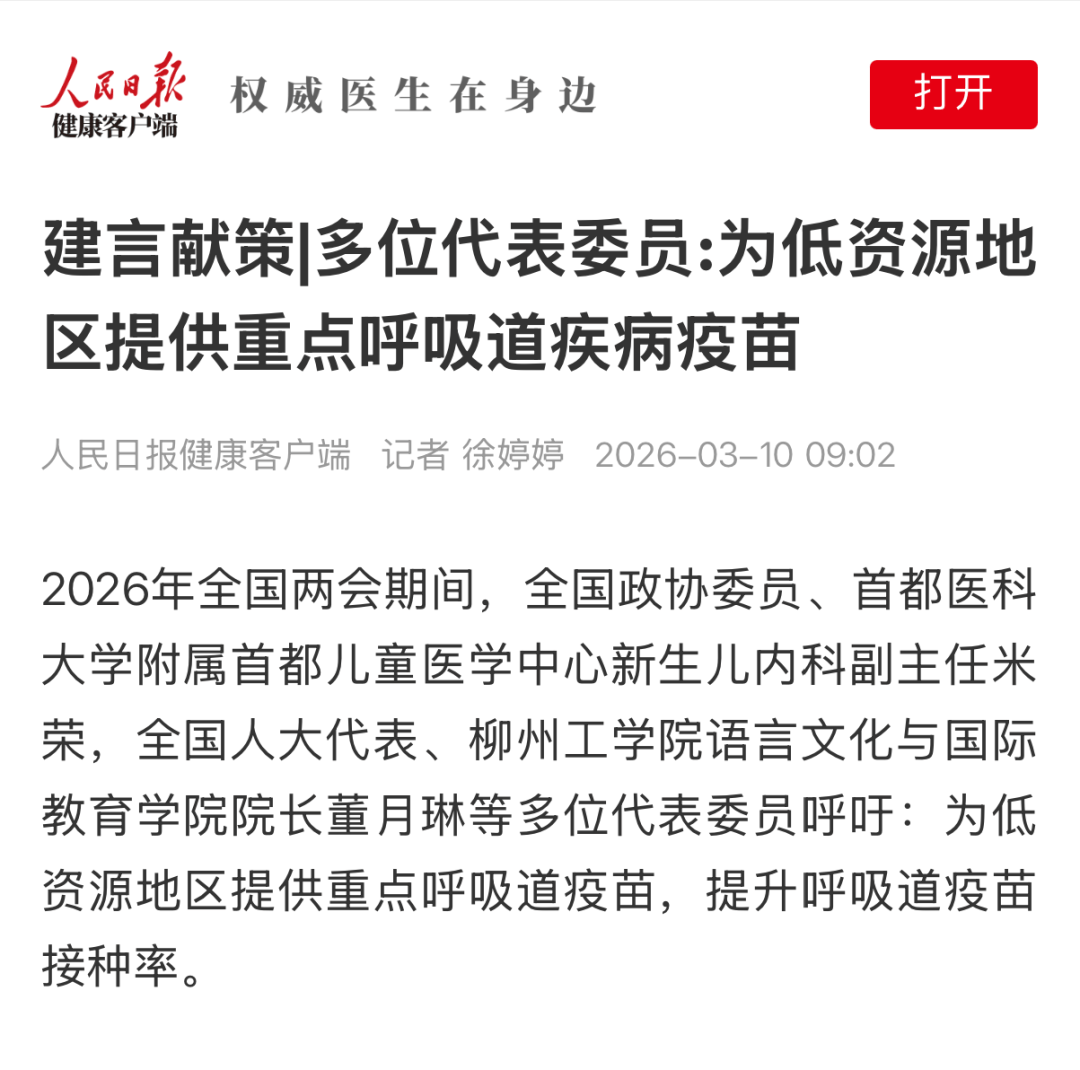The height and width of the screenshot is (1070, 1080).
Task: Tap the red 打开 button
Action: point(953,94)
